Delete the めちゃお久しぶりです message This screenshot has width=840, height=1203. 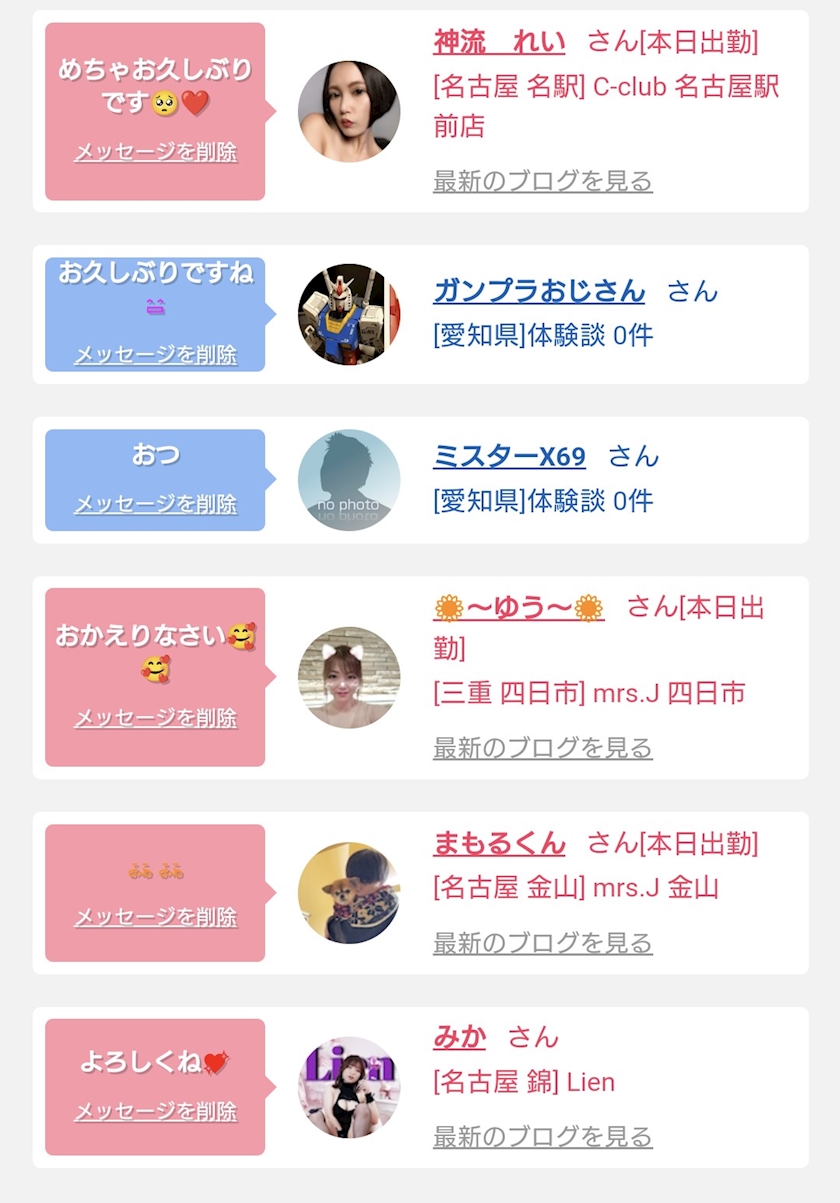coord(156,153)
